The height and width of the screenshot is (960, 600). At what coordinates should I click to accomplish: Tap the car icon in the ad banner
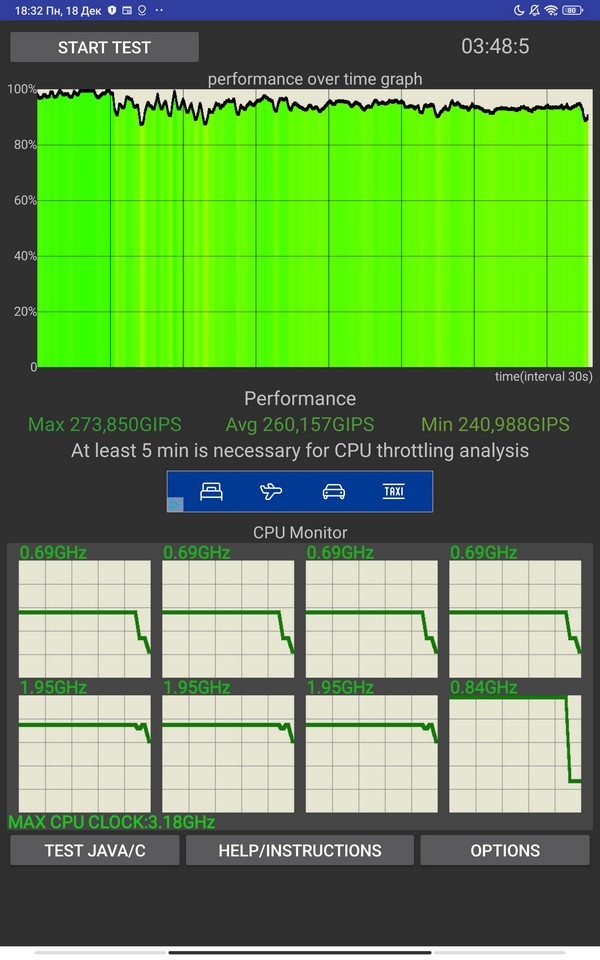point(333,491)
